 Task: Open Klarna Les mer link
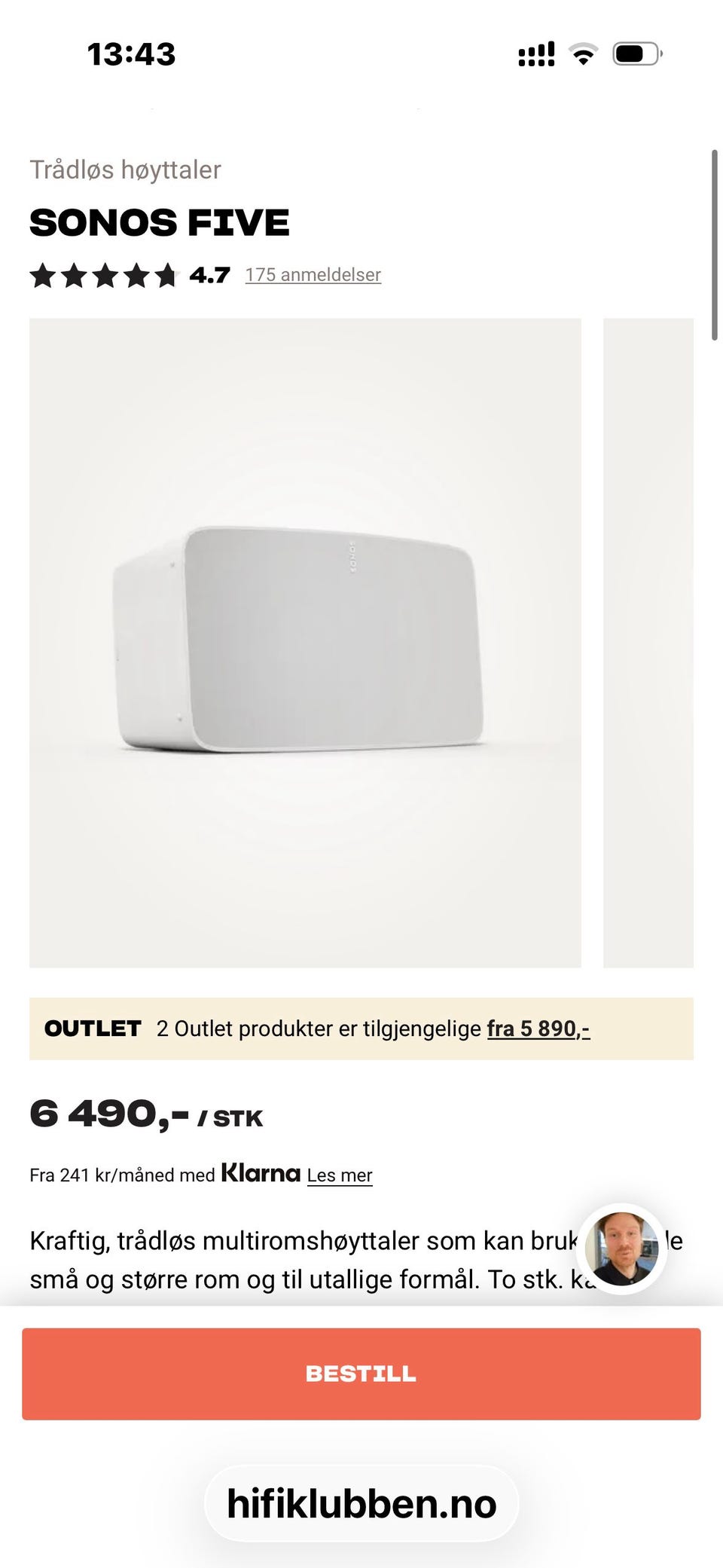[339, 1175]
